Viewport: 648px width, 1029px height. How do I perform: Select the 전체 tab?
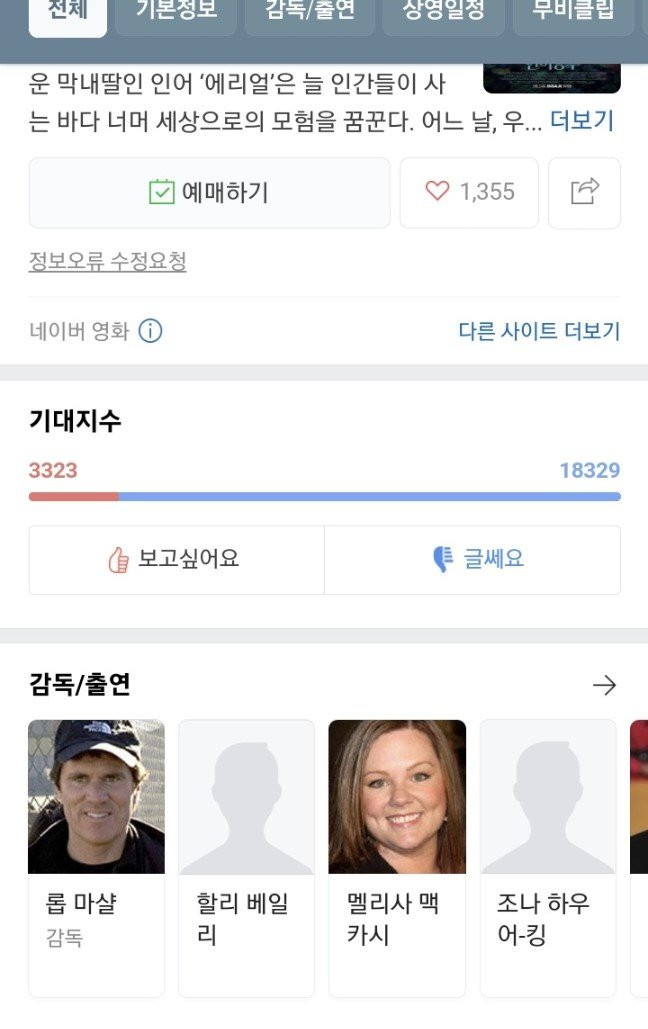point(68,14)
